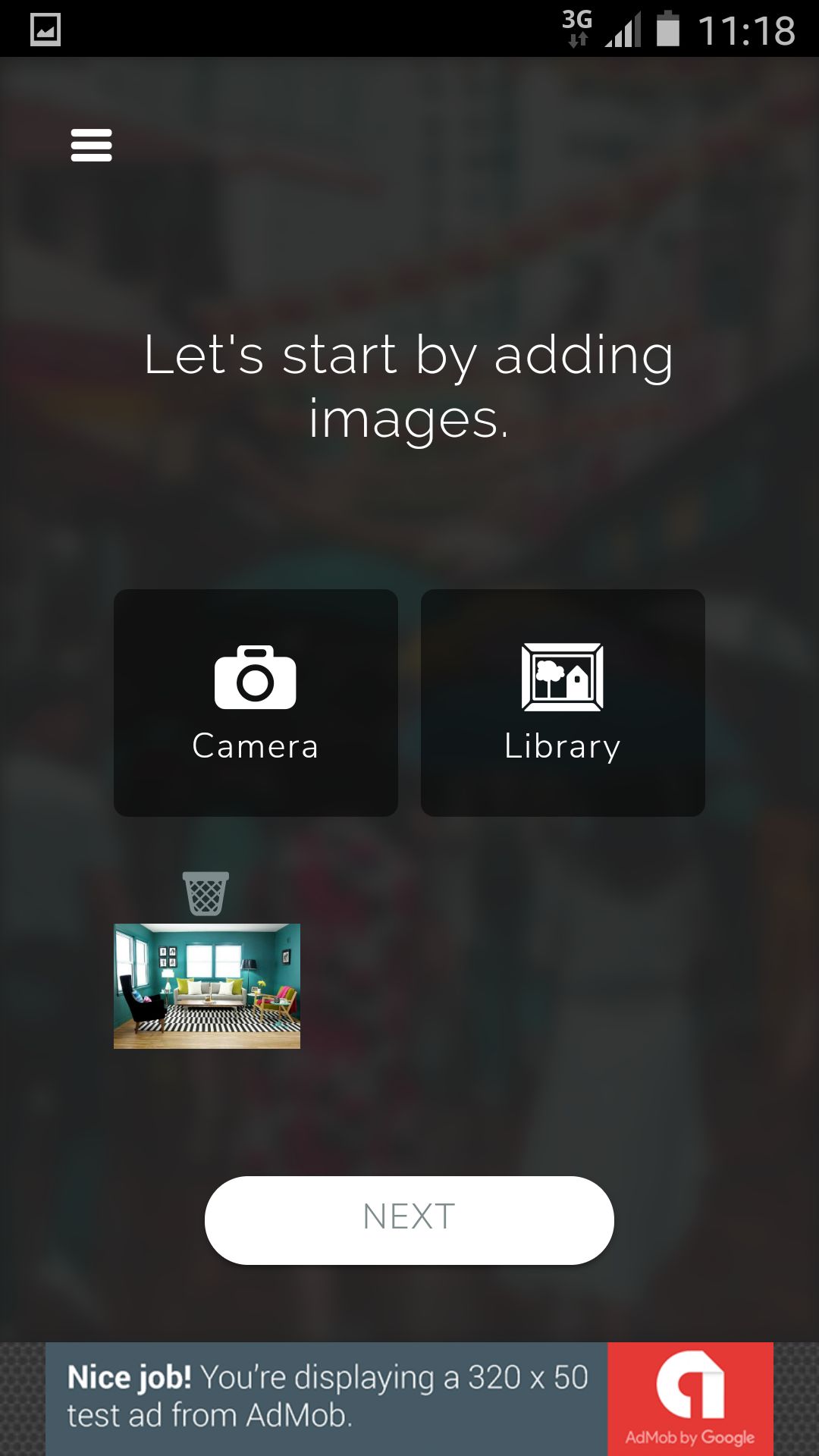Open the AdMob test ad banner
Image resolution: width=819 pixels, height=1456 pixels.
[x=409, y=1398]
